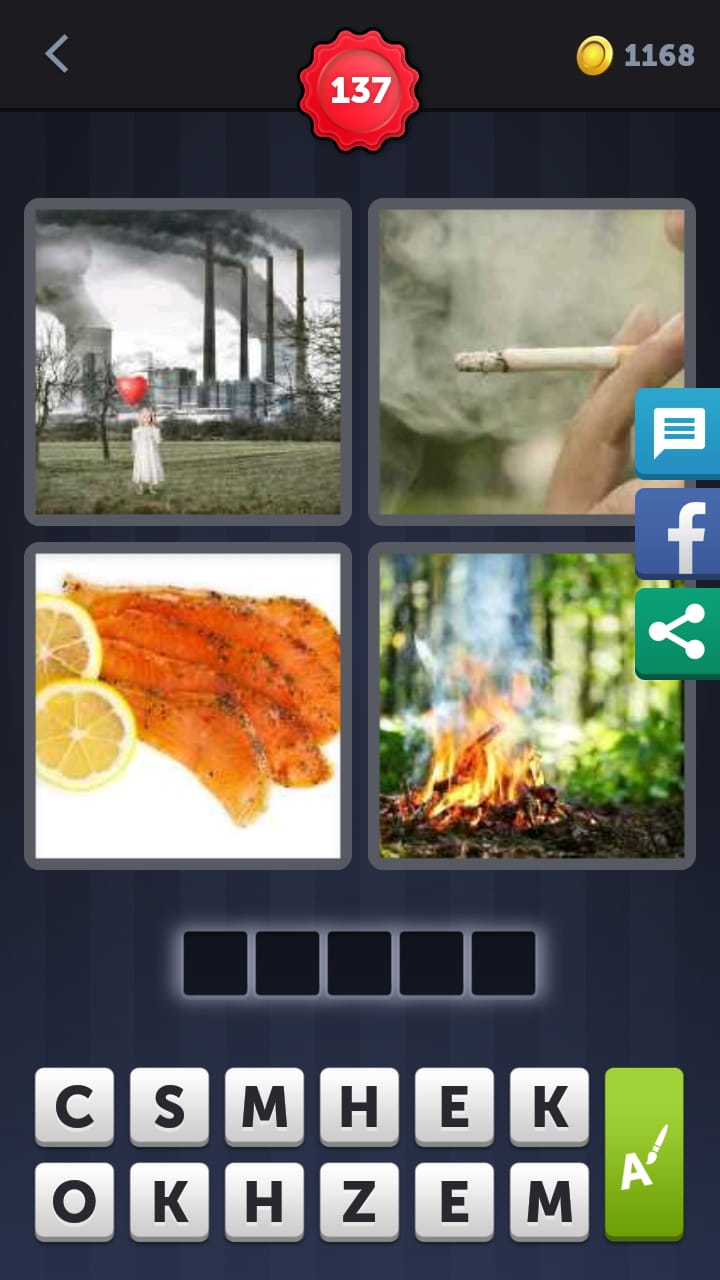The width and height of the screenshot is (720, 1280).
Task: Enlarge the cigarette smoke picture
Action: 531,361
